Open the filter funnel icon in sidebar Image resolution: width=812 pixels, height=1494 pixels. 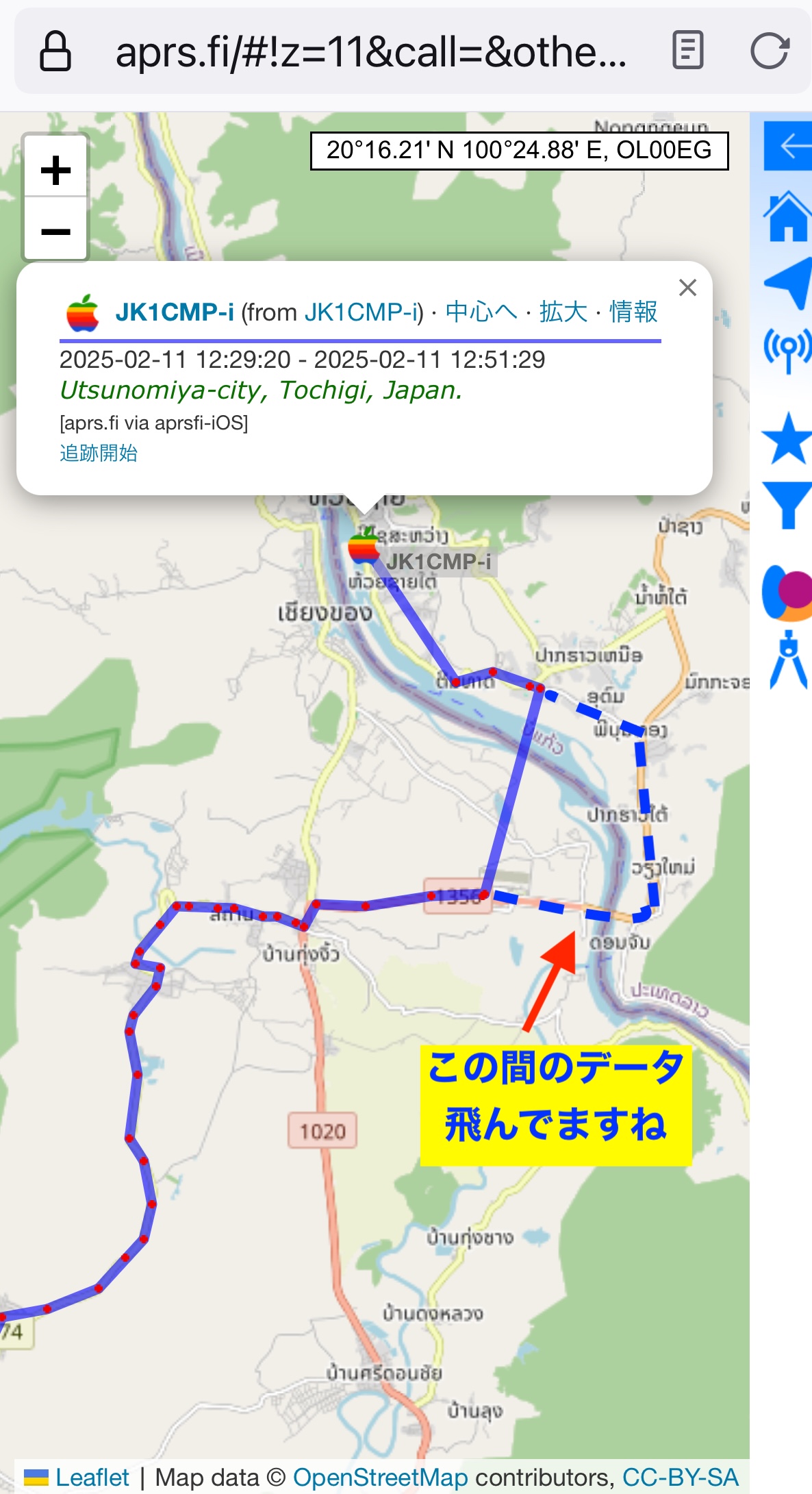[x=788, y=505]
